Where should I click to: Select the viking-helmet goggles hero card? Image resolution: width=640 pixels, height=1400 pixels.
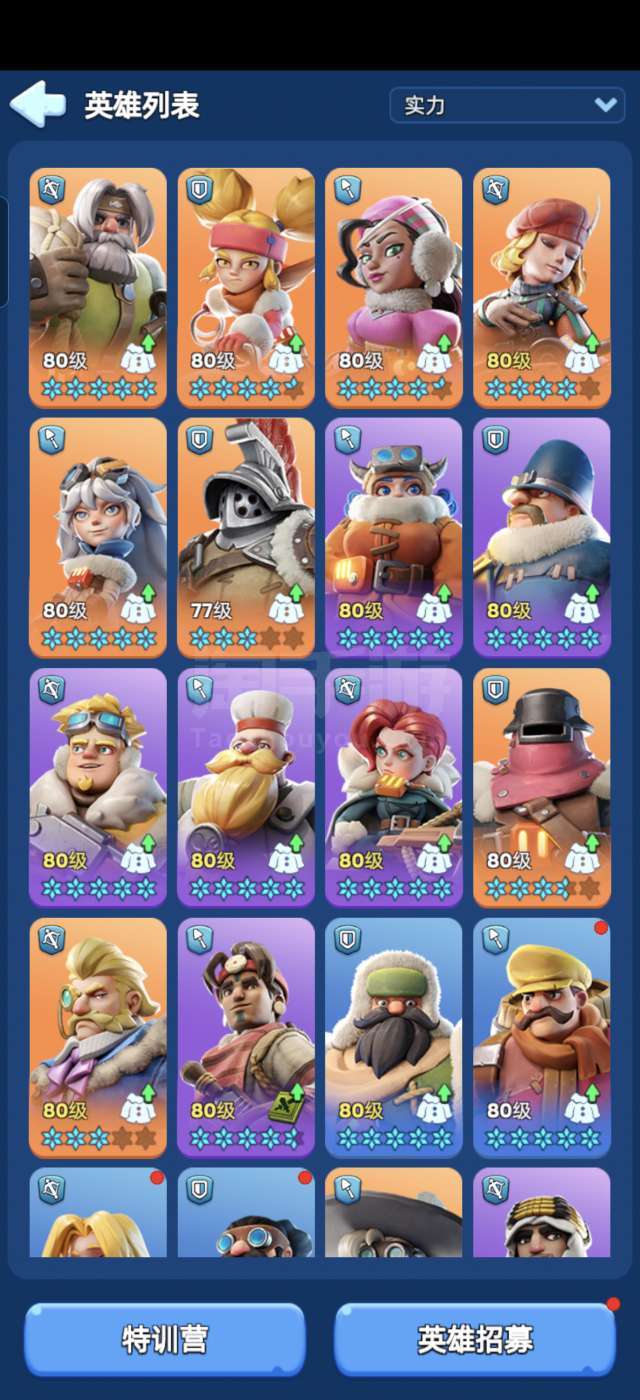(394, 538)
